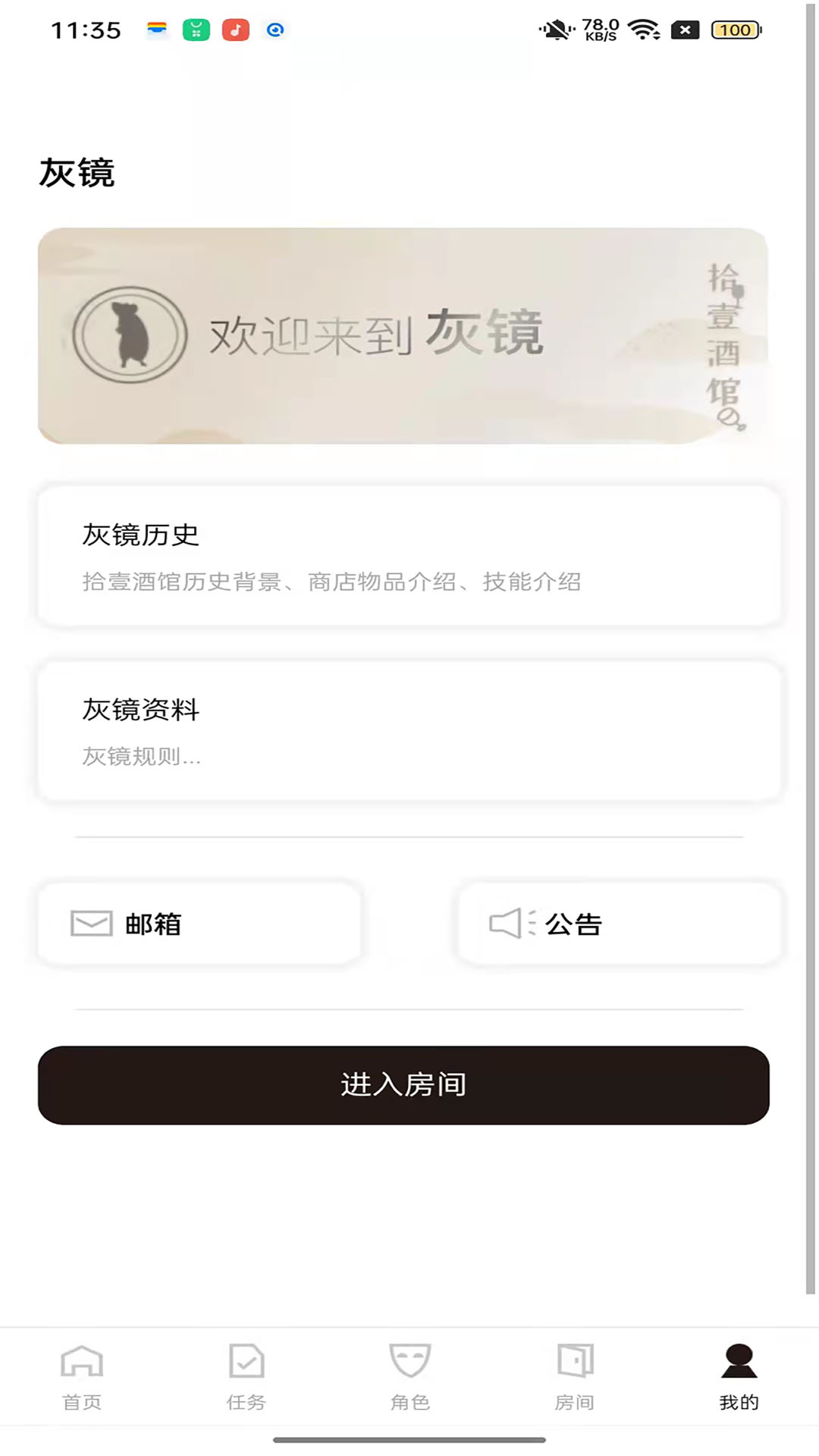The height and width of the screenshot is (1456, 819).
Task: Tap the battery indicator showing 100
Action: coord(733,30)
